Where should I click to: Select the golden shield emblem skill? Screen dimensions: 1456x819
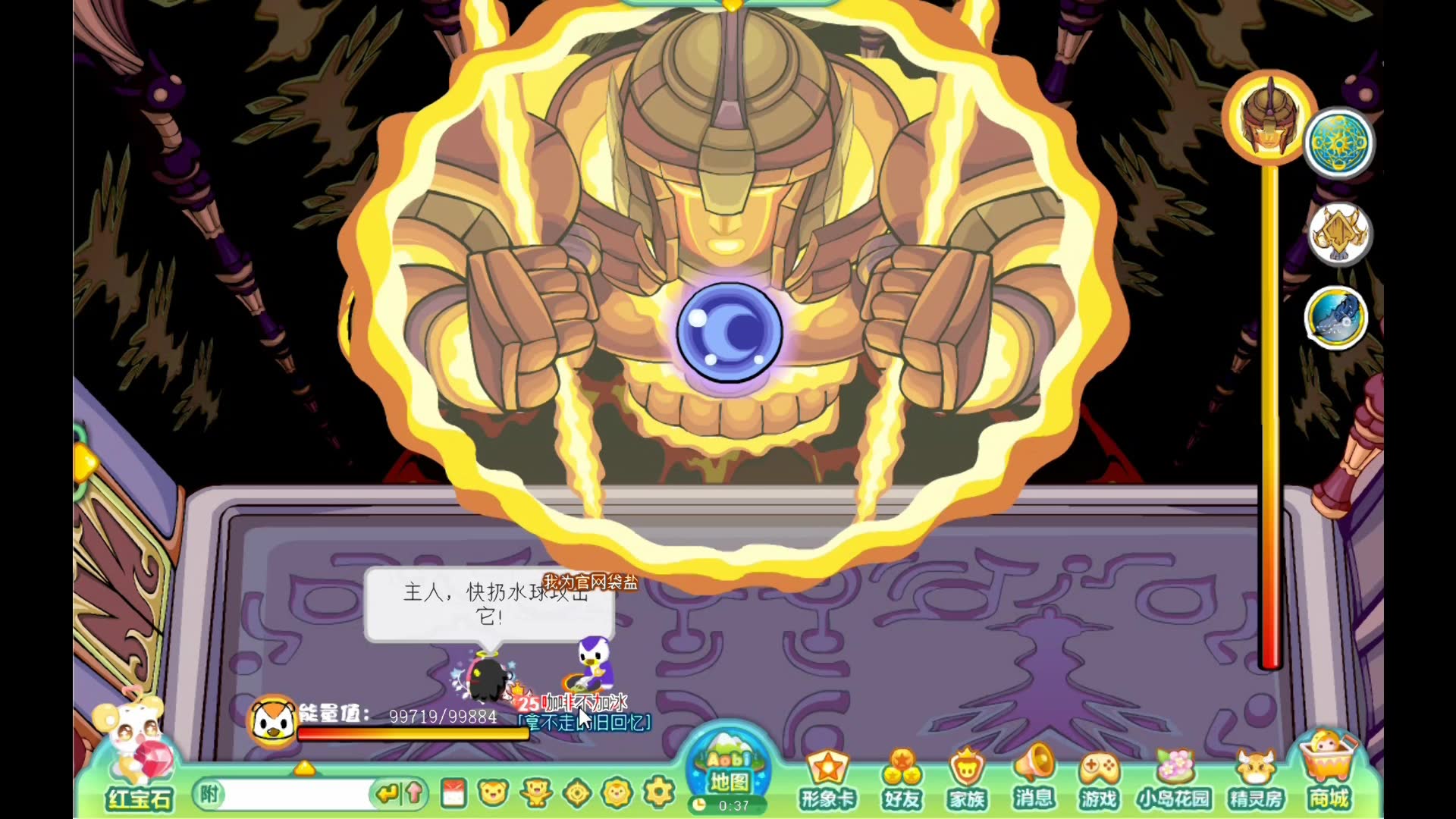(x=1339, y=234)
